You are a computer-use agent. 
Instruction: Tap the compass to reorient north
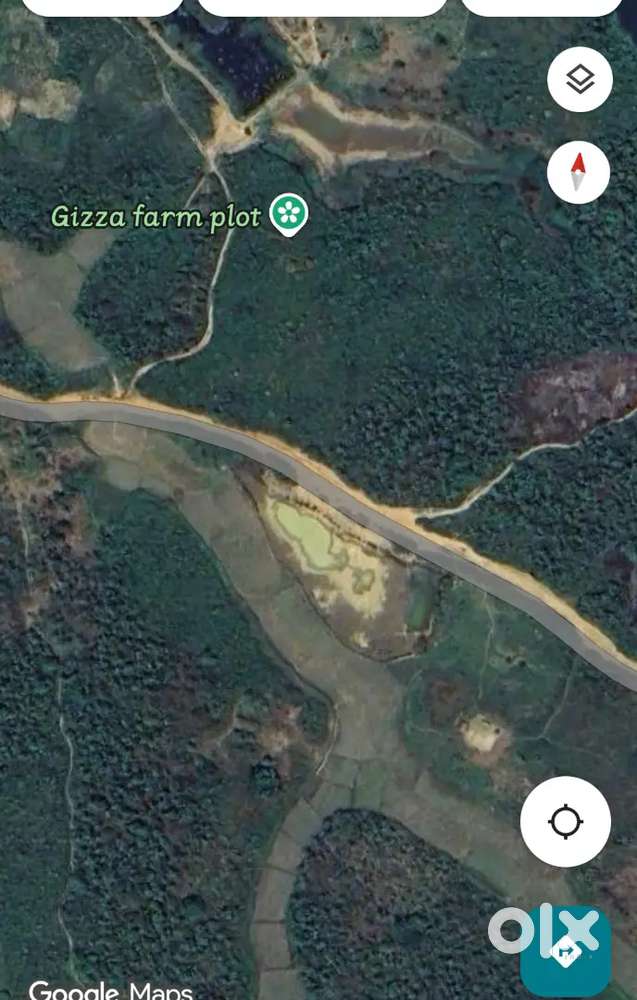(x=578, y=172)
